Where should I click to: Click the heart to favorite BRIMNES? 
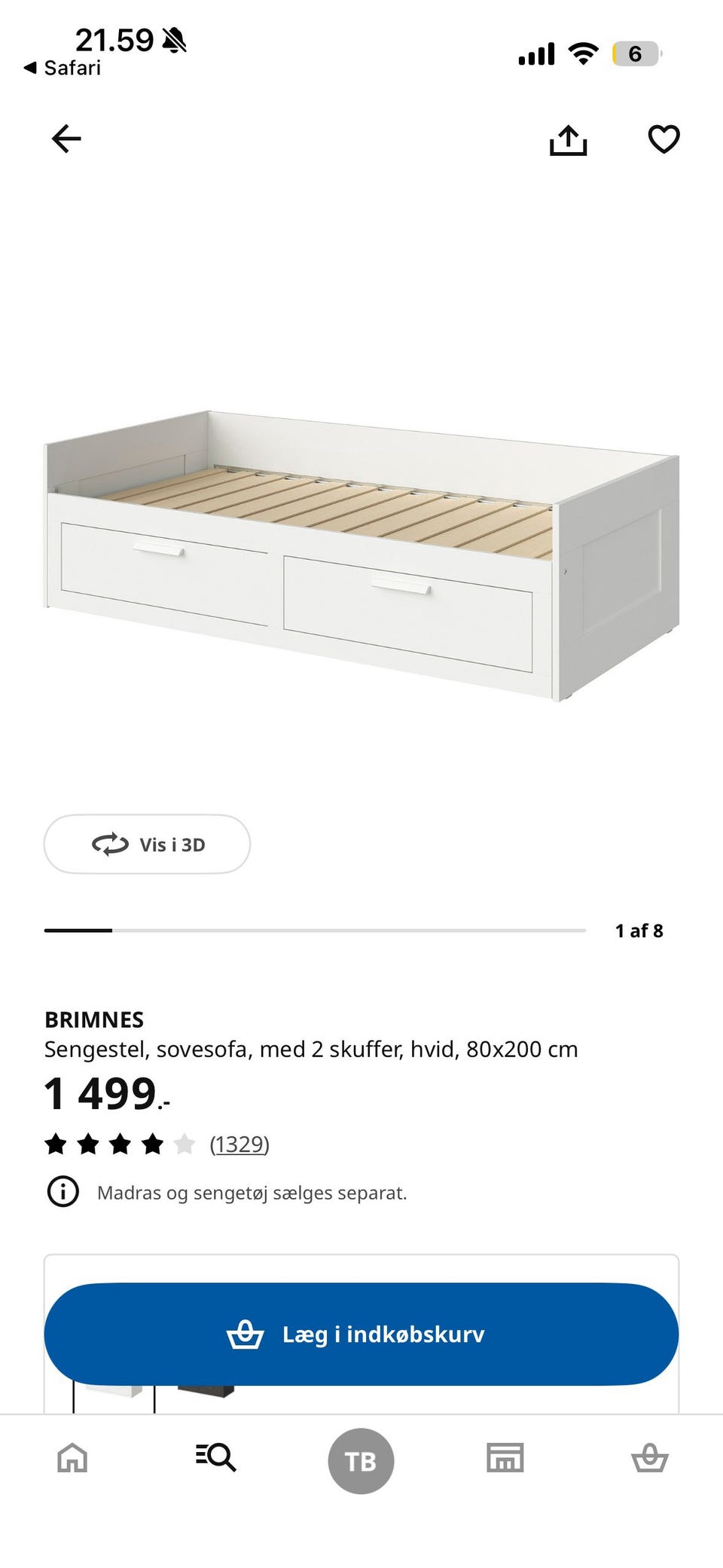662,139
